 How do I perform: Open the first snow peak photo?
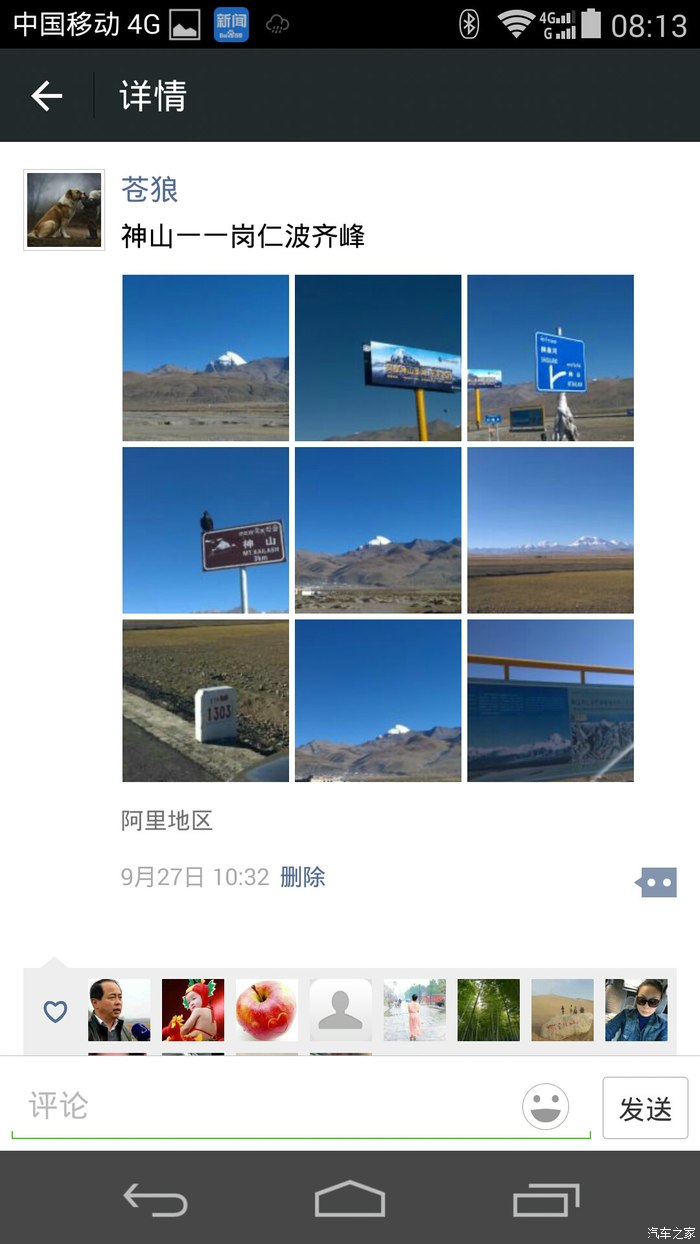pos(205,358)
